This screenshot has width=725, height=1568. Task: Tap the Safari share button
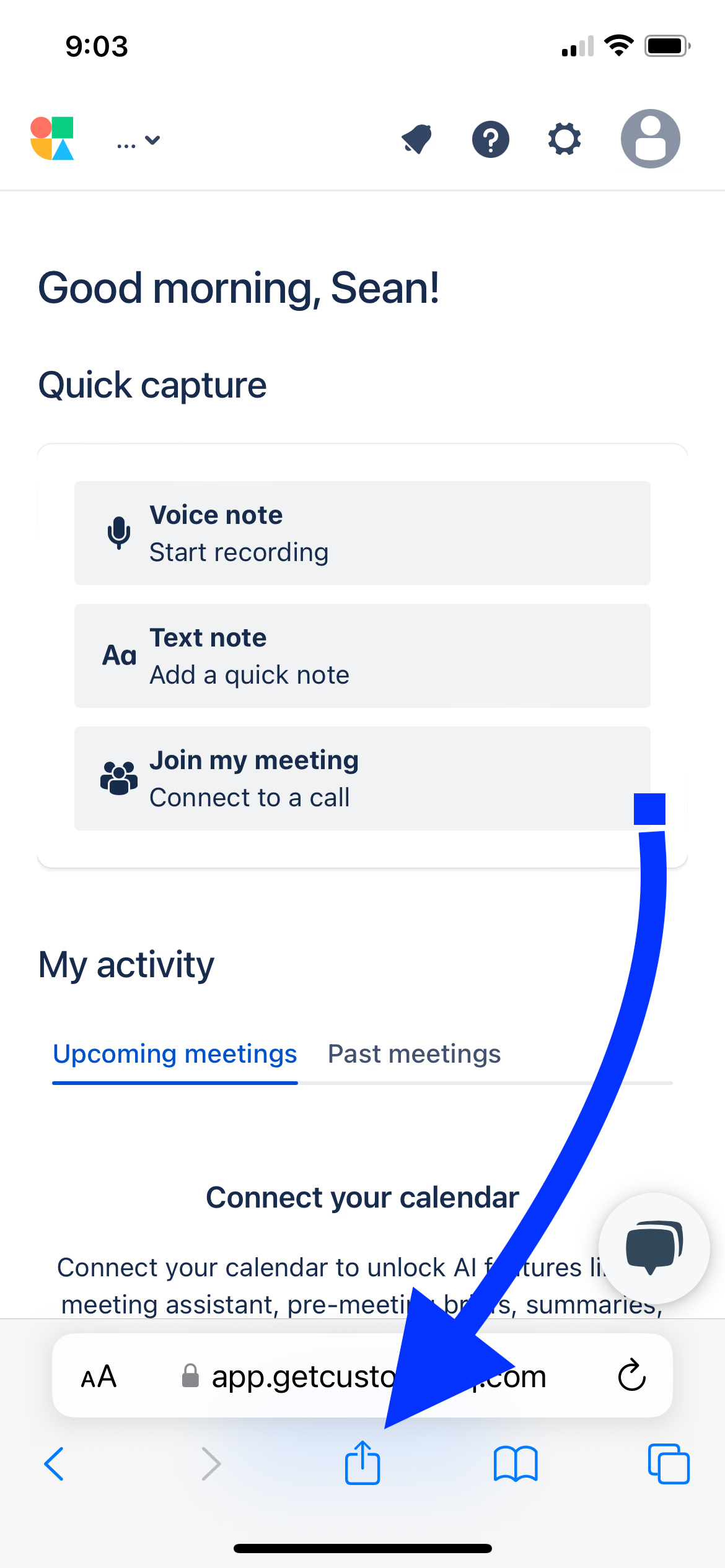362,1462
